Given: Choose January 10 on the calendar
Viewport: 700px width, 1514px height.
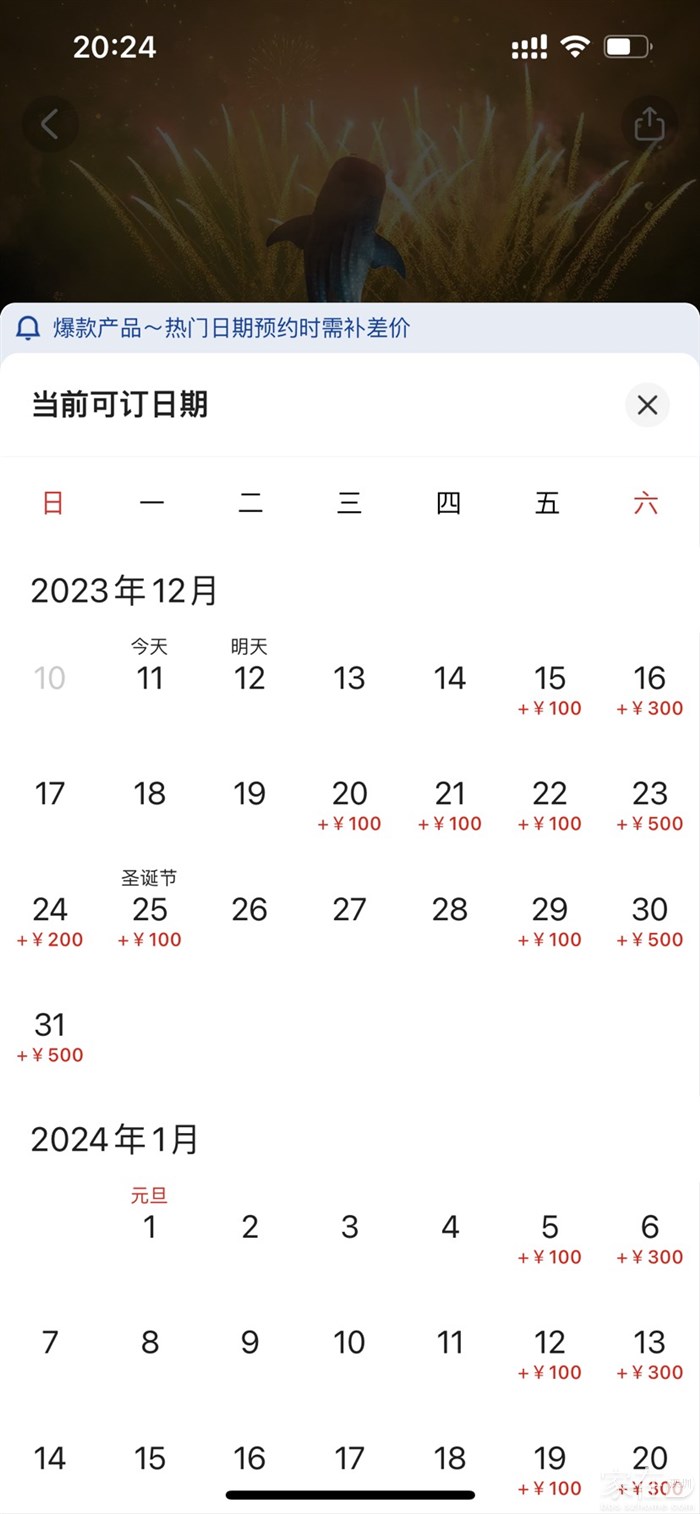Looking at the screenshot, I should point(349,1342).
